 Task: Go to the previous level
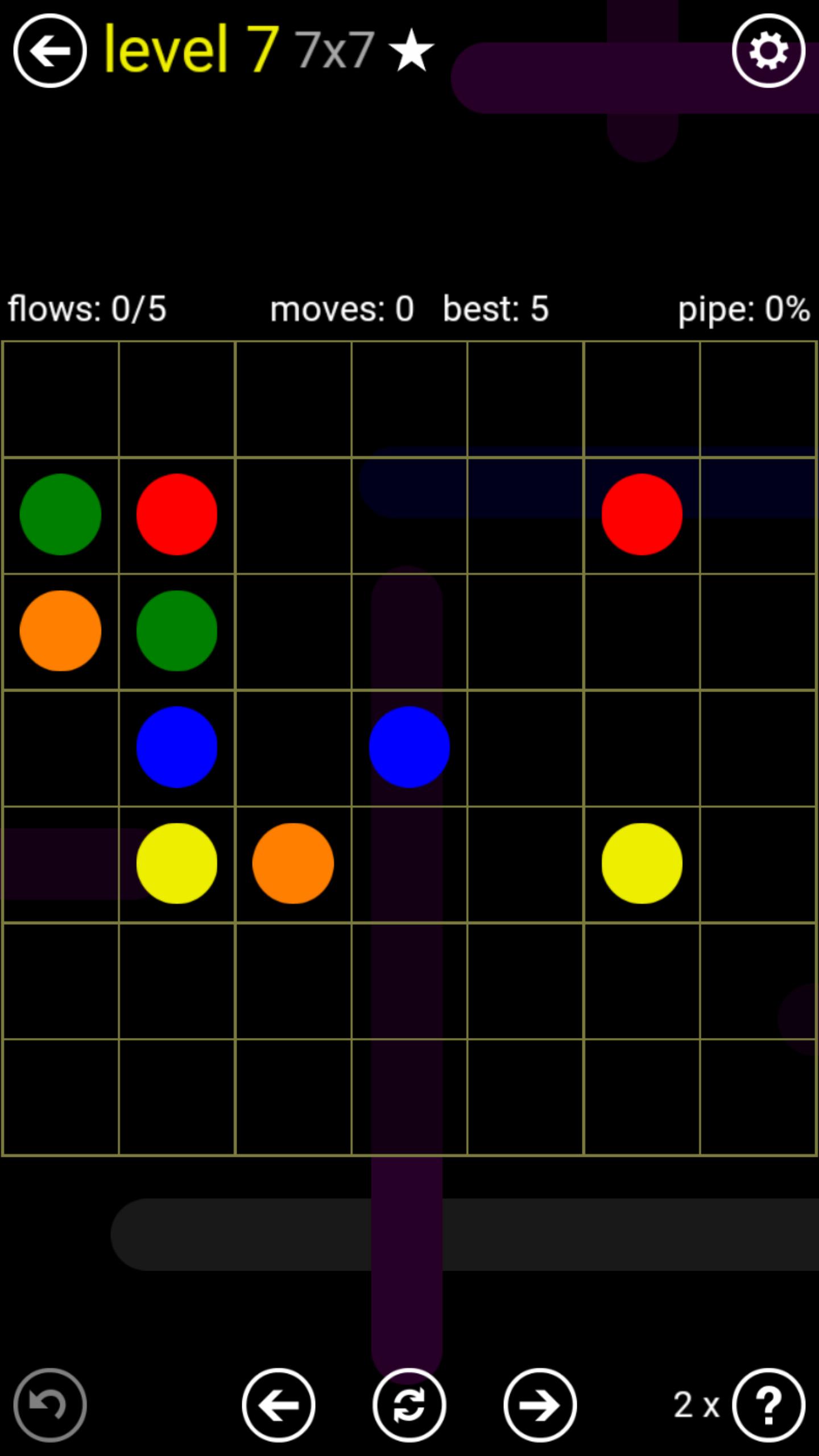click(279, 1405)
